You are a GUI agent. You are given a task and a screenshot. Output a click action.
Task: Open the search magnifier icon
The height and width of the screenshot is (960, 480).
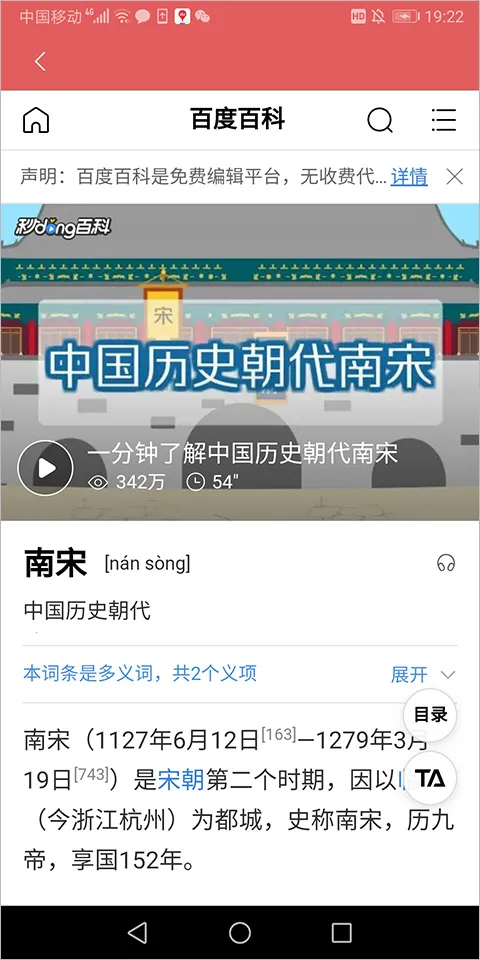pos(380,120)
